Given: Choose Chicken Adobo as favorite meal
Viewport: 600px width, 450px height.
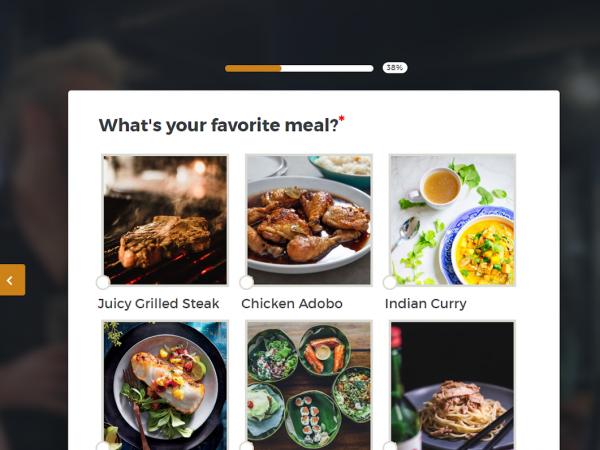Looking at the screenshot, I should [x=247, y=282].
